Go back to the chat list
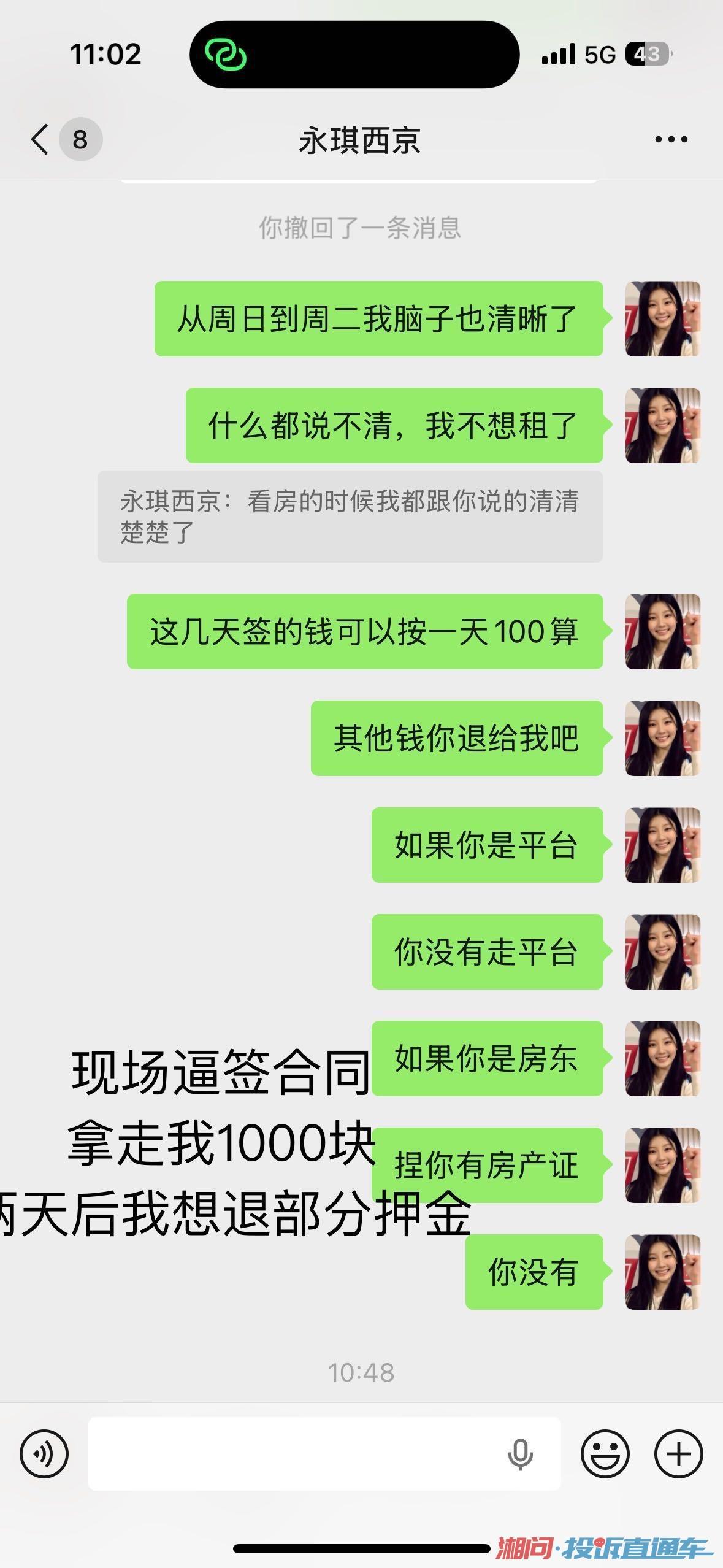723x1568 pixels. click(x=40, y=139)
